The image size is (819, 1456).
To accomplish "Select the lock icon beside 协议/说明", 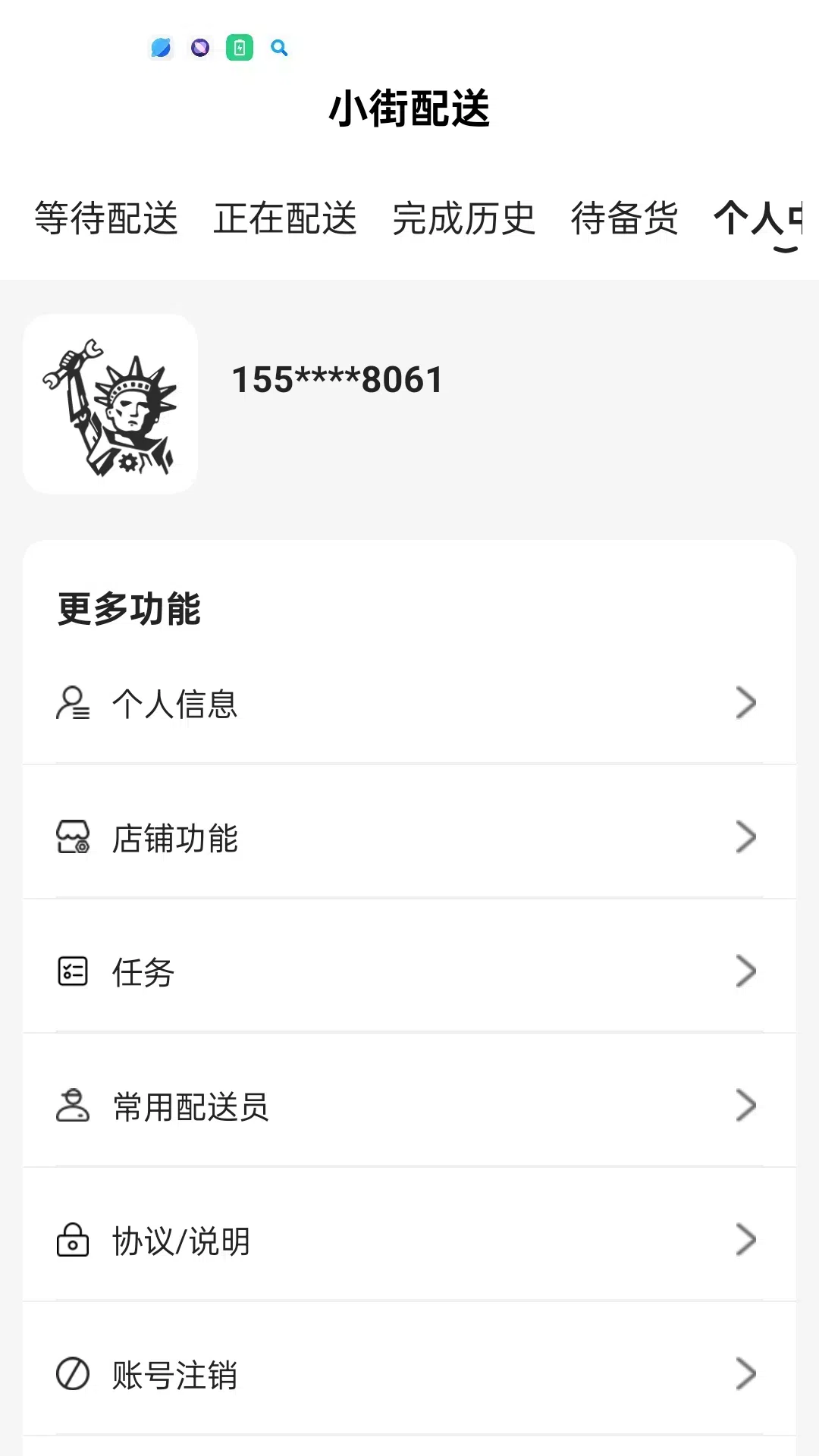I will 74,1240.
